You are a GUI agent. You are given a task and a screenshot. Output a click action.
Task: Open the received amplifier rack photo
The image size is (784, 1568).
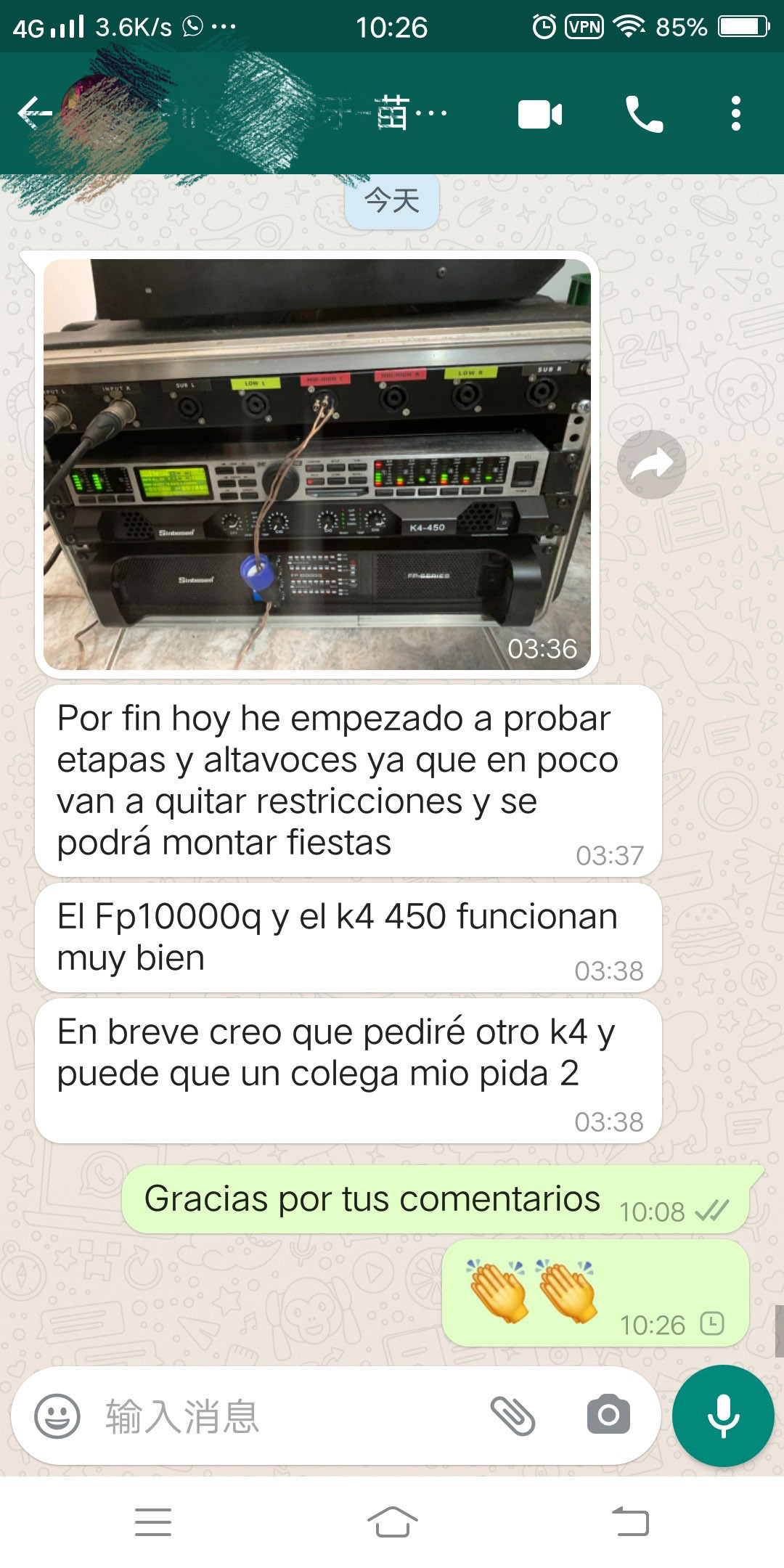point(317,465)
